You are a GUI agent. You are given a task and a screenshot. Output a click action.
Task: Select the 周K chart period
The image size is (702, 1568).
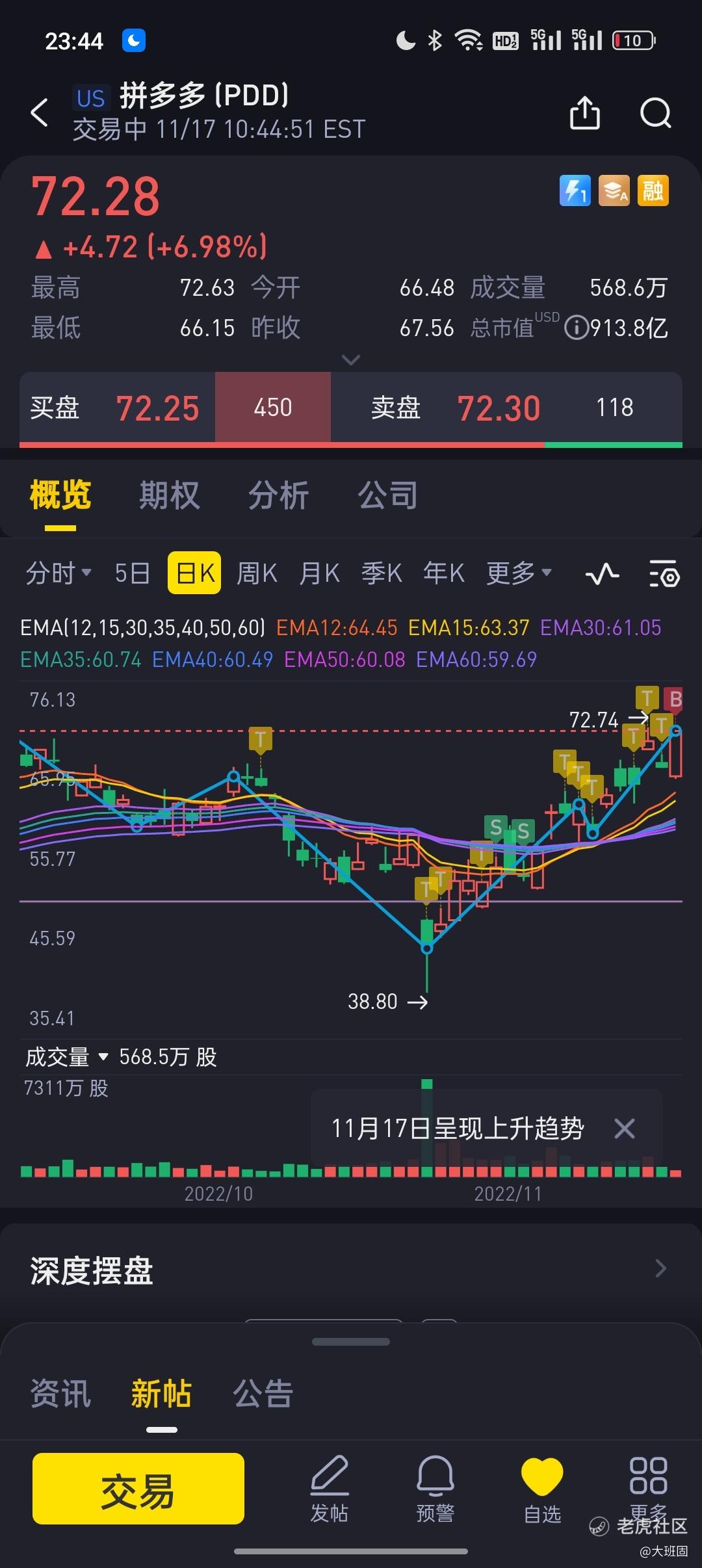(257, 573)
